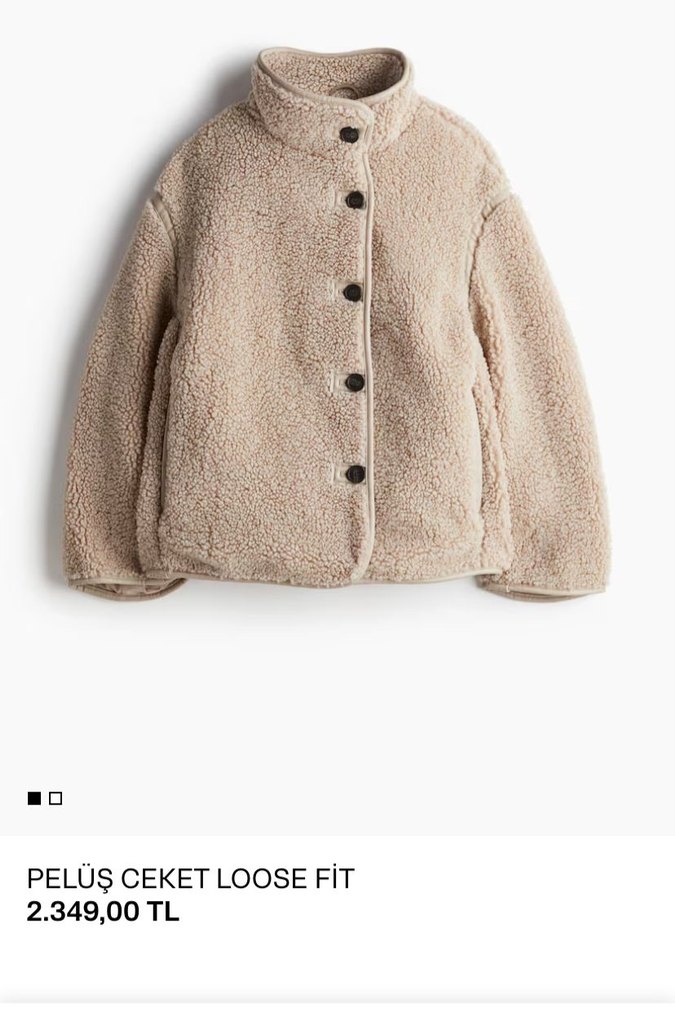Open the Pelüş Ceket Loose Fit product
675x1016 pixels.
coord(190,879)
